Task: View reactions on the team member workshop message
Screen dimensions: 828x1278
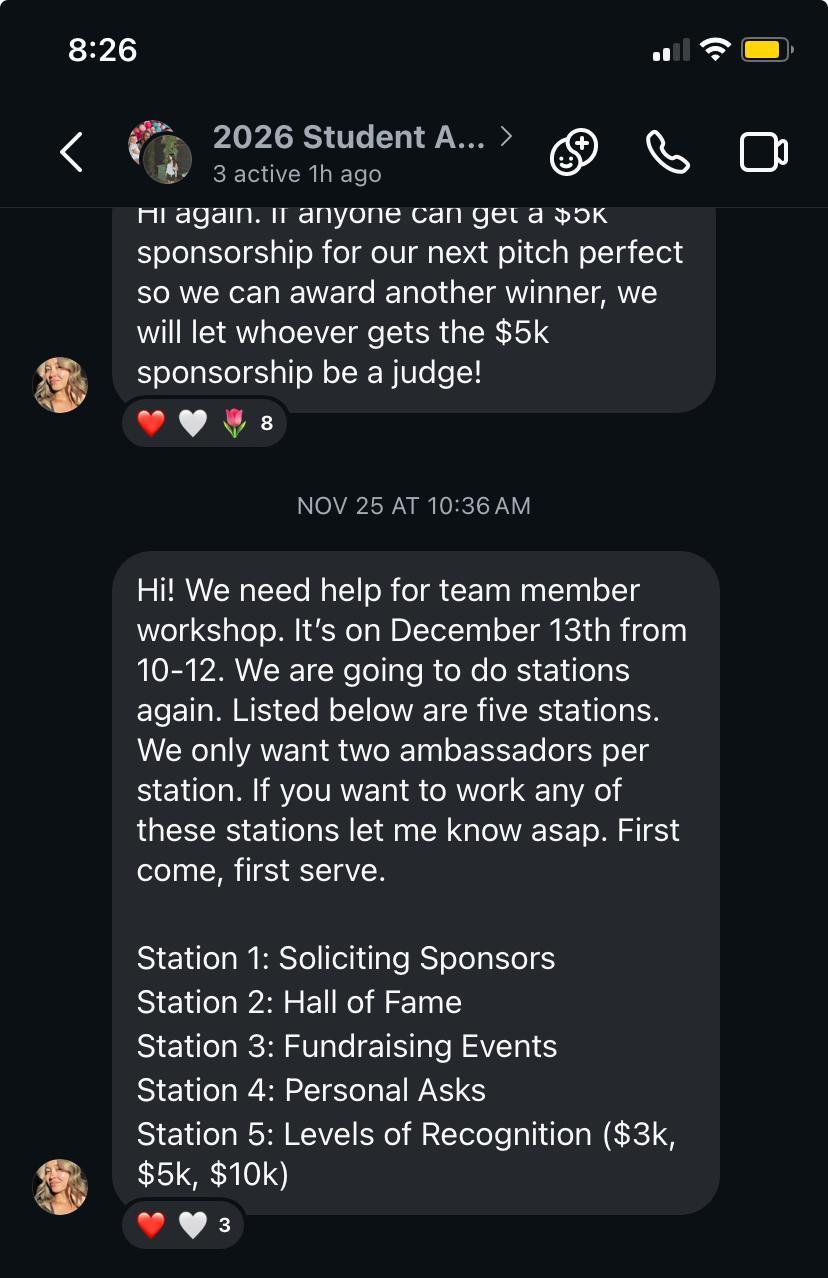Action: click(183, 1224)
